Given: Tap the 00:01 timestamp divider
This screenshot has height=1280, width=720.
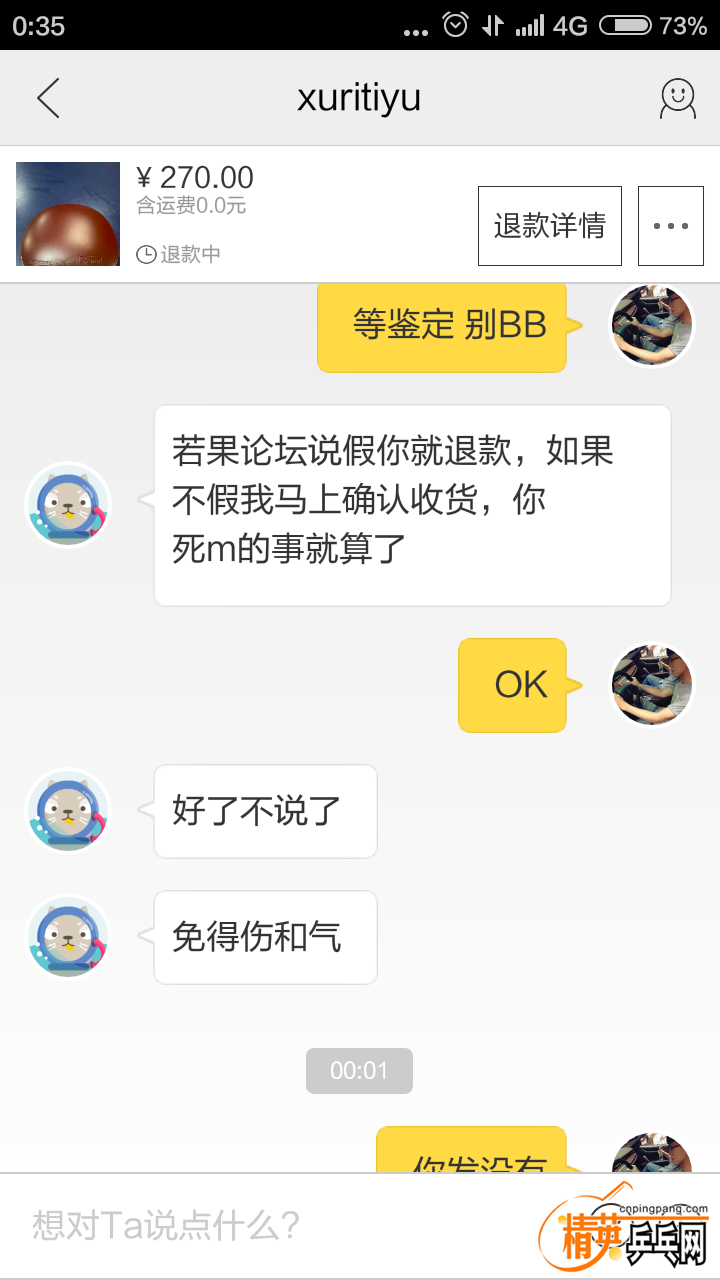Looking at the screenshot, I should point(359,1070).
